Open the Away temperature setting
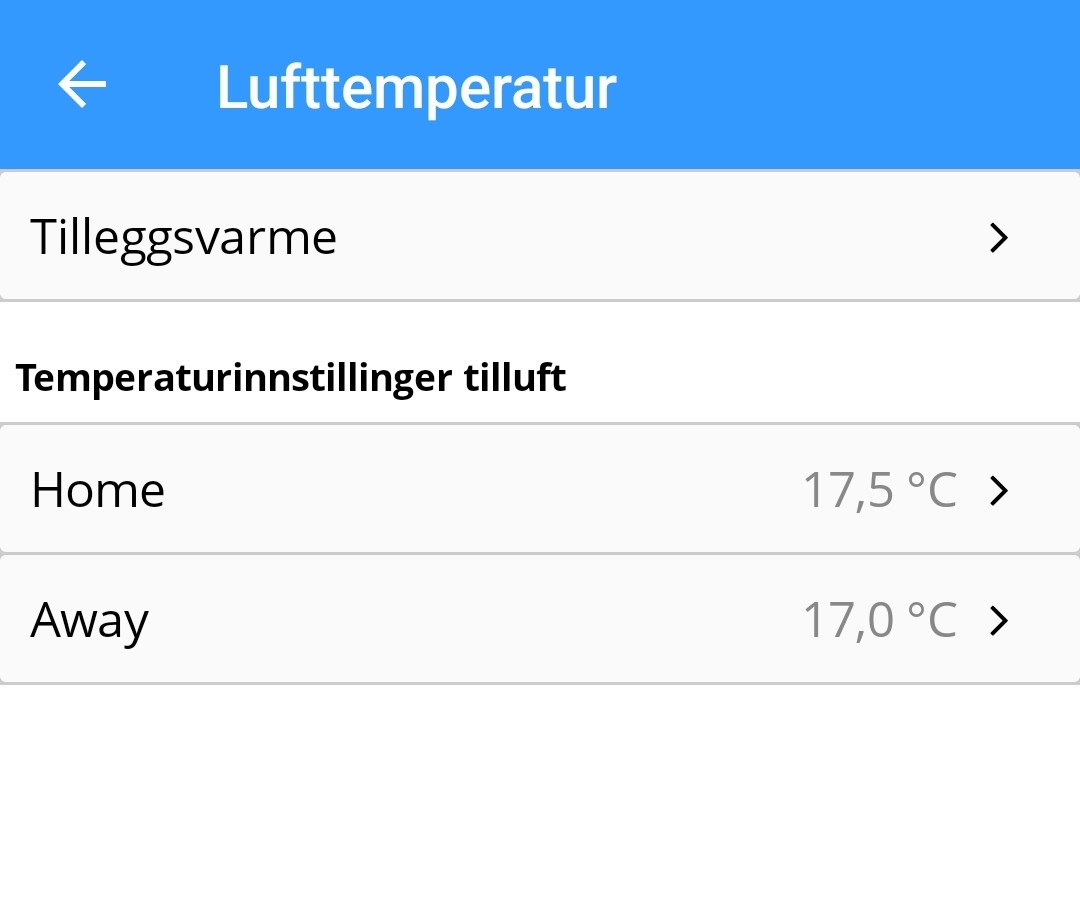The height and width of the screenshot is (900, 1080). tap(540, 620)
